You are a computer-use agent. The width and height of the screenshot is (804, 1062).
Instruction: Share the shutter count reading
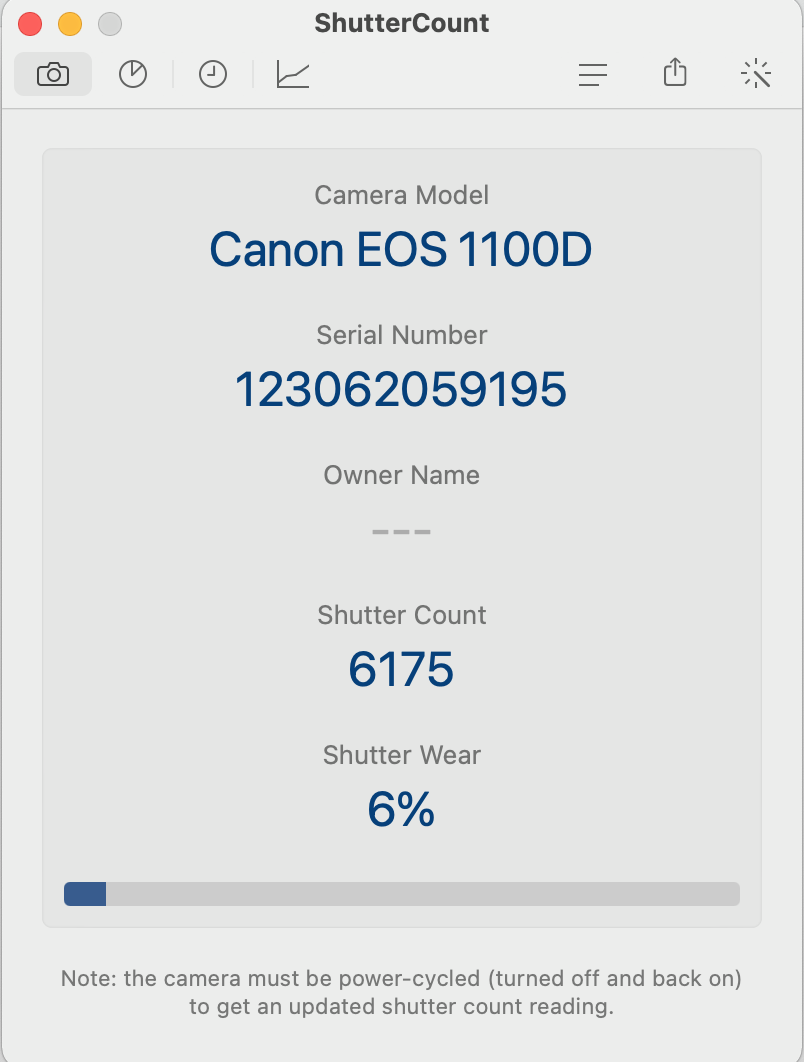675,73
